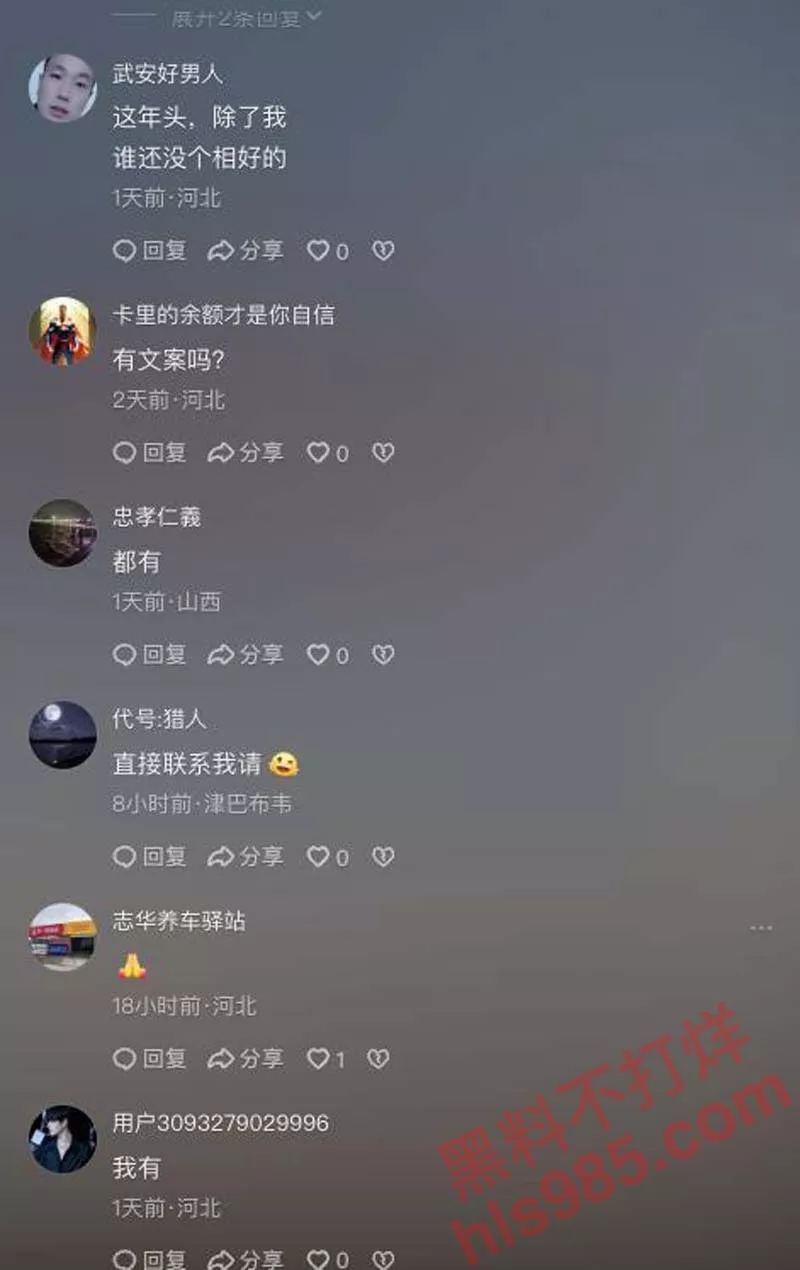Screen dimensions: 800x1270
Task: View 代号:猎人's profile picture
Action: [62, 734]
